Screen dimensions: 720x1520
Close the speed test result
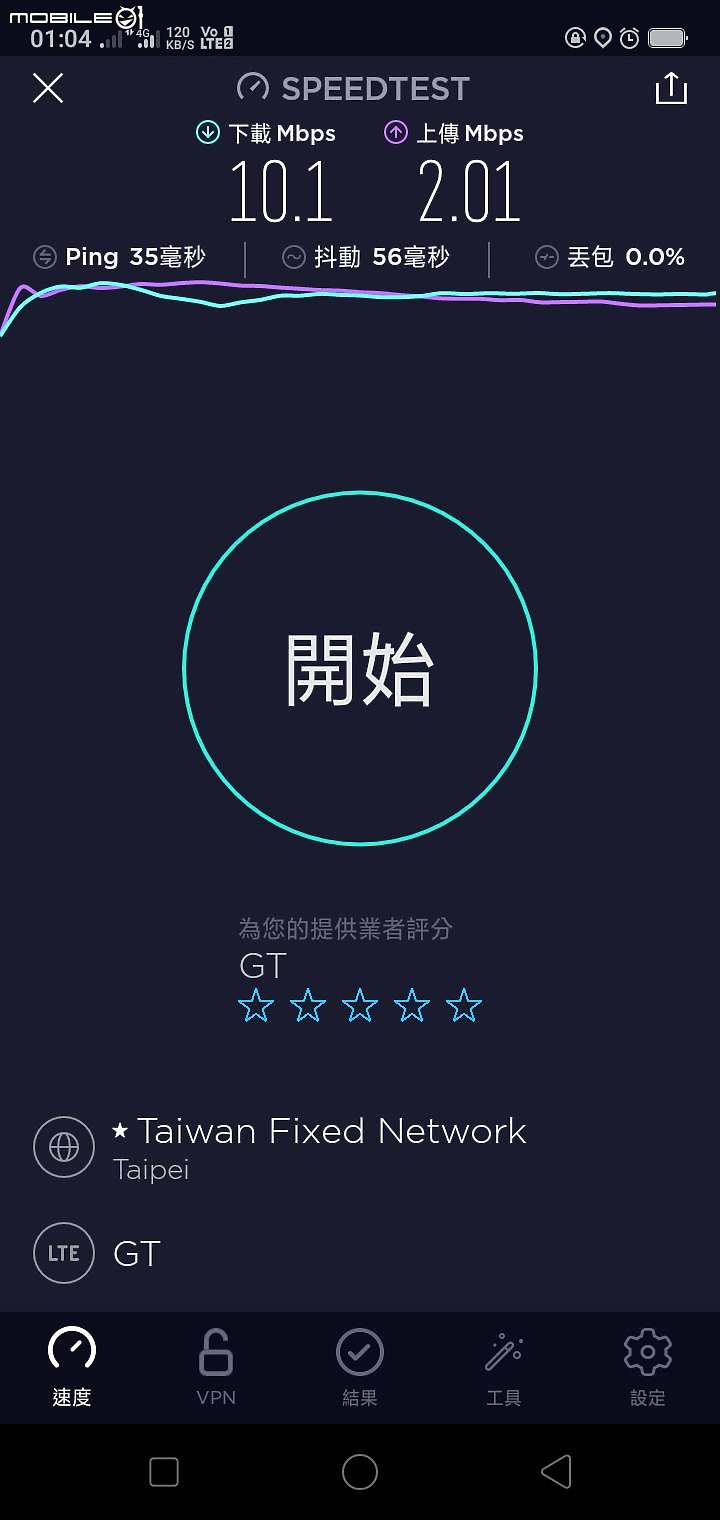point(48,88)
